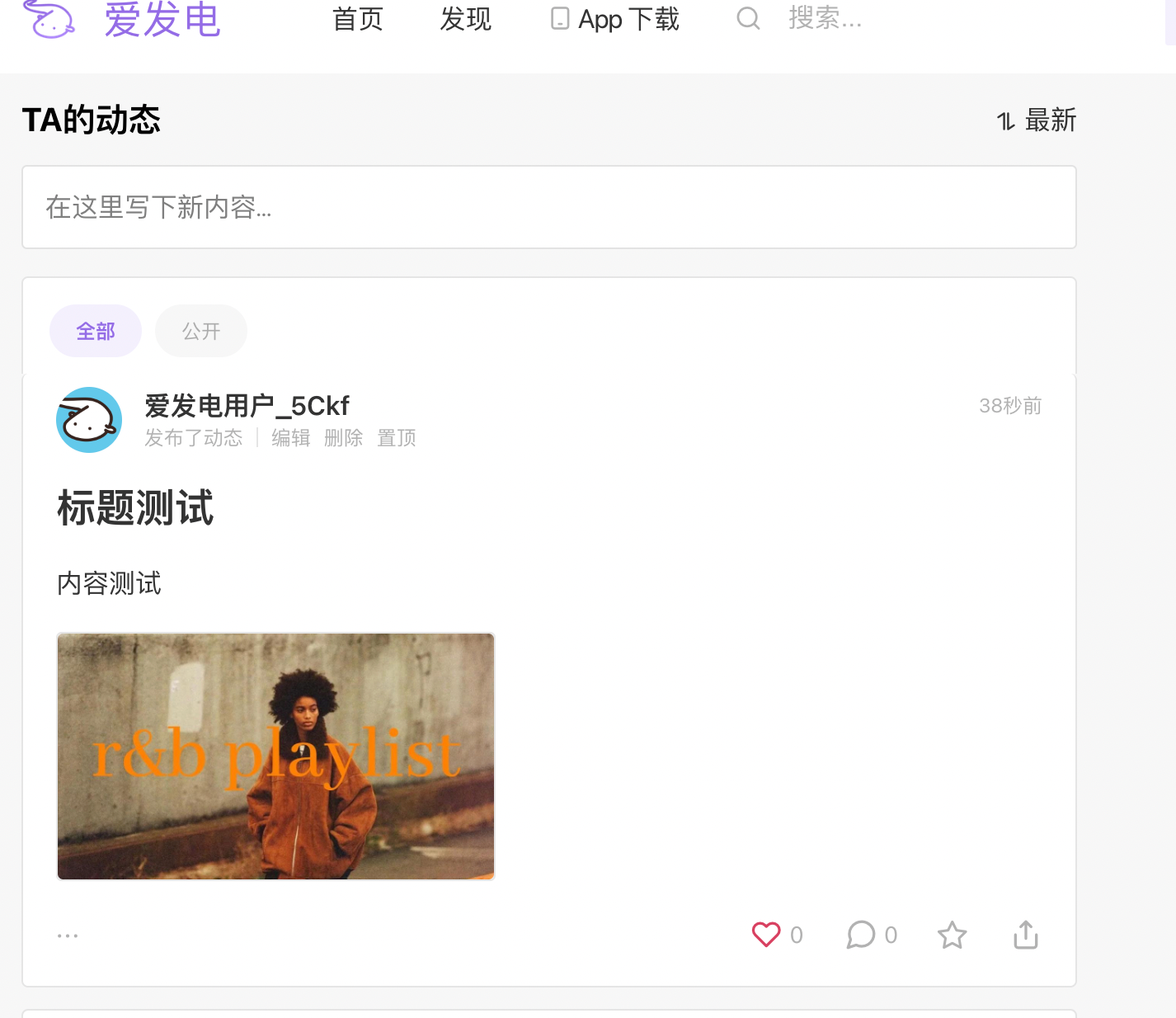This screenshot has width=1176, height=1018.
Task: Tap 编辑 to edit the post
Action: tap(291, 438)
